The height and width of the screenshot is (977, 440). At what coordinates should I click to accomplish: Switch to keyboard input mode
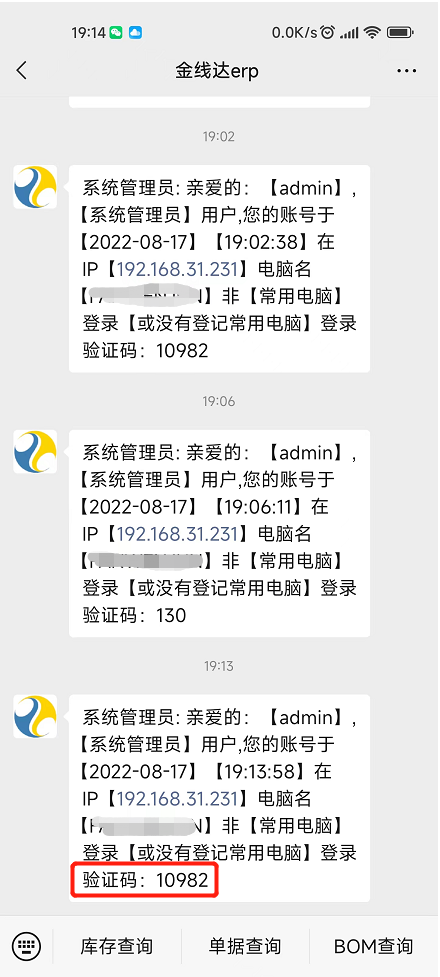pyautogui.click(x=26, y=946)
